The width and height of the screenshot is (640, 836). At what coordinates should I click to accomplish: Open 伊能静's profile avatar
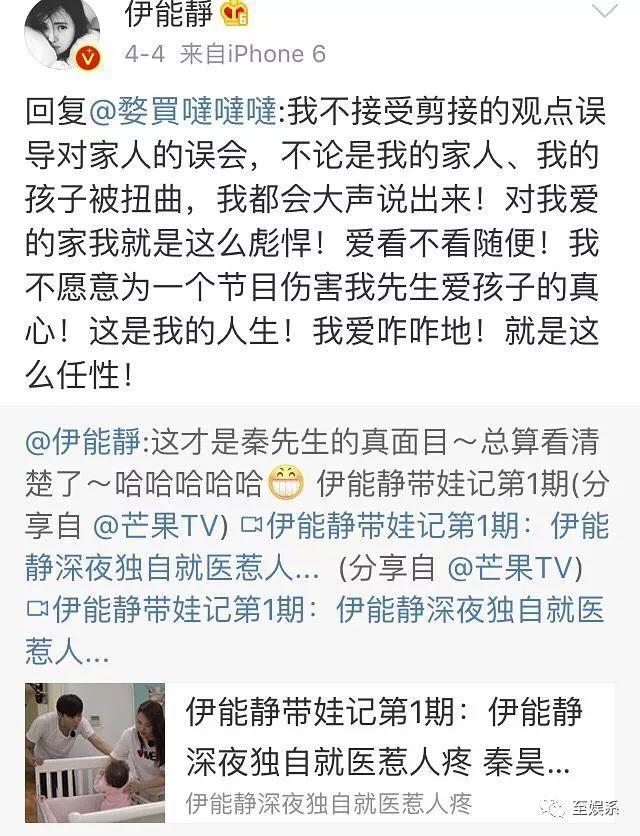(64, 34)
